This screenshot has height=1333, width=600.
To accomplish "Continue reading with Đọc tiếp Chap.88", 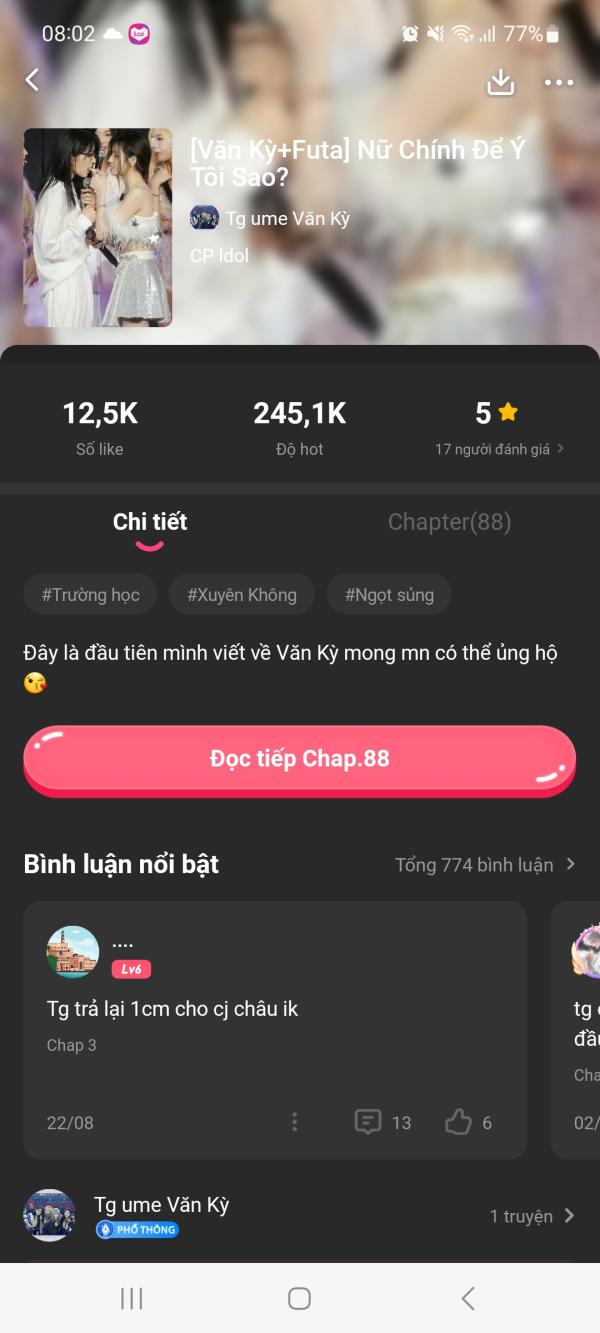I will coord(299,759).
